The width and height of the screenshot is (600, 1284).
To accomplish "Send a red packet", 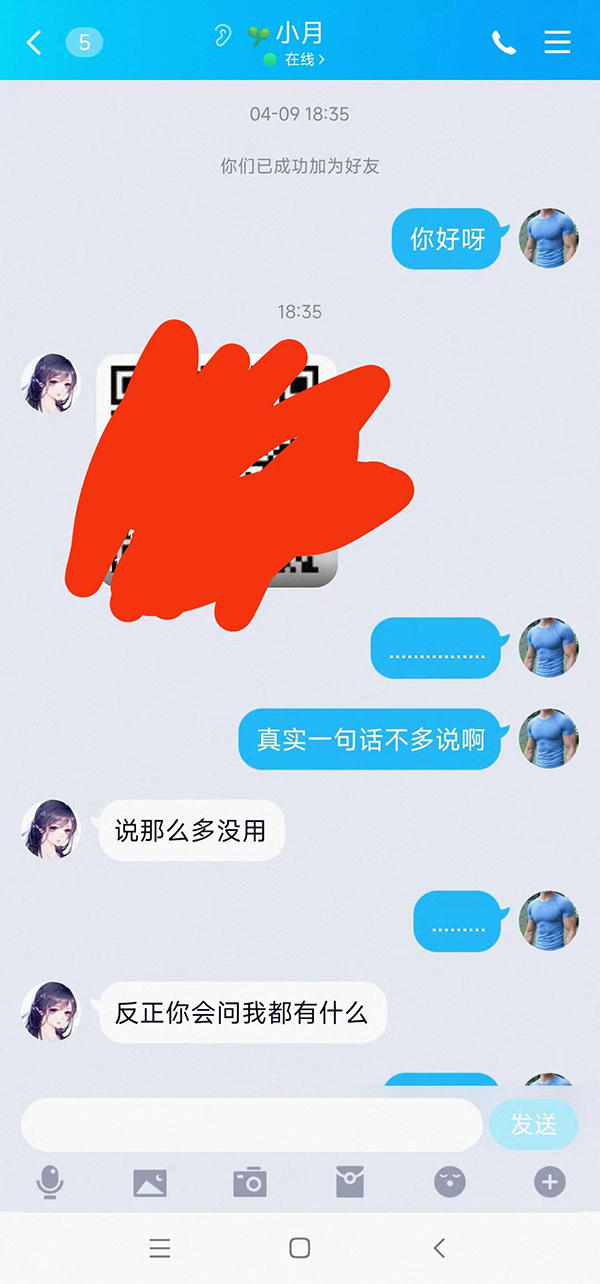I will coord(350,1183).
